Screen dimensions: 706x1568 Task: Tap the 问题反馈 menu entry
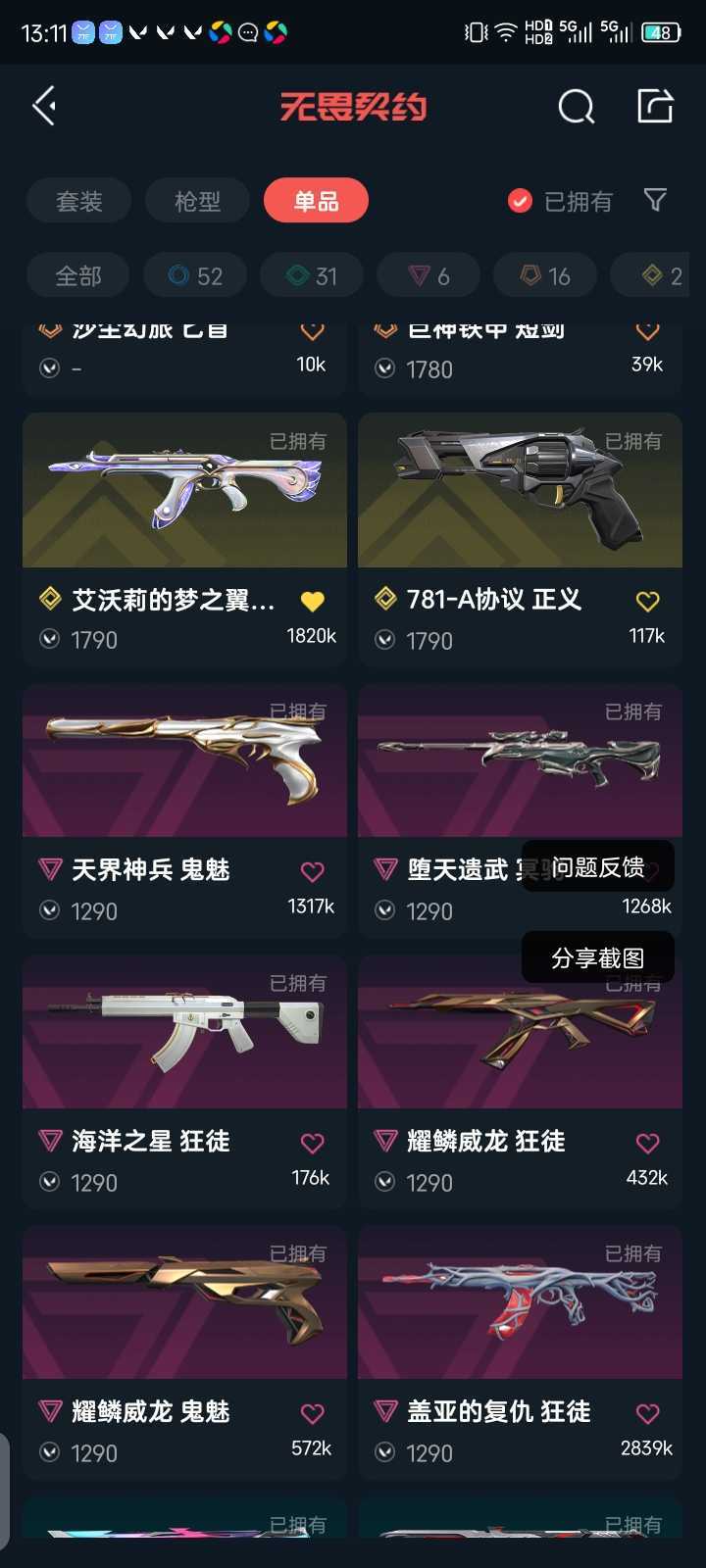coord(598,865)
